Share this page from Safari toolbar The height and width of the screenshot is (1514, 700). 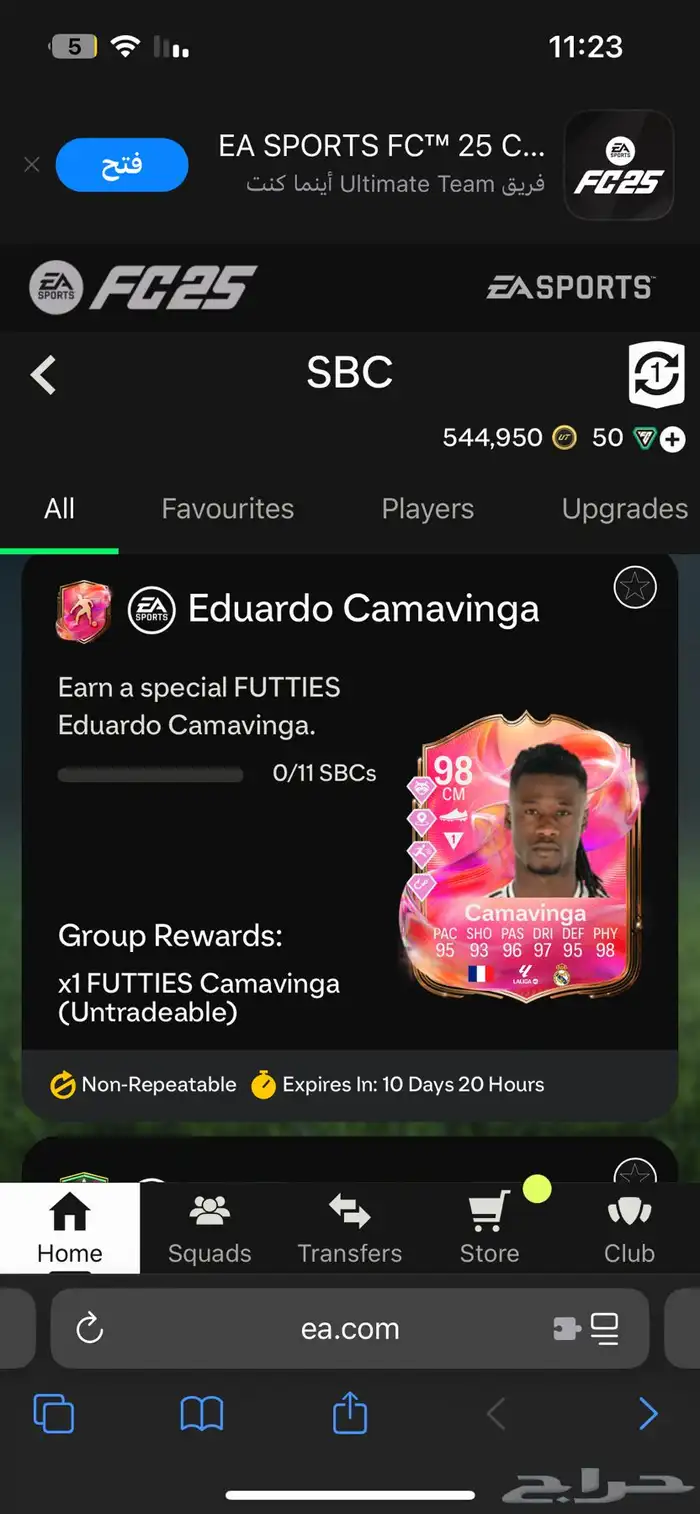pos(349,1414)
